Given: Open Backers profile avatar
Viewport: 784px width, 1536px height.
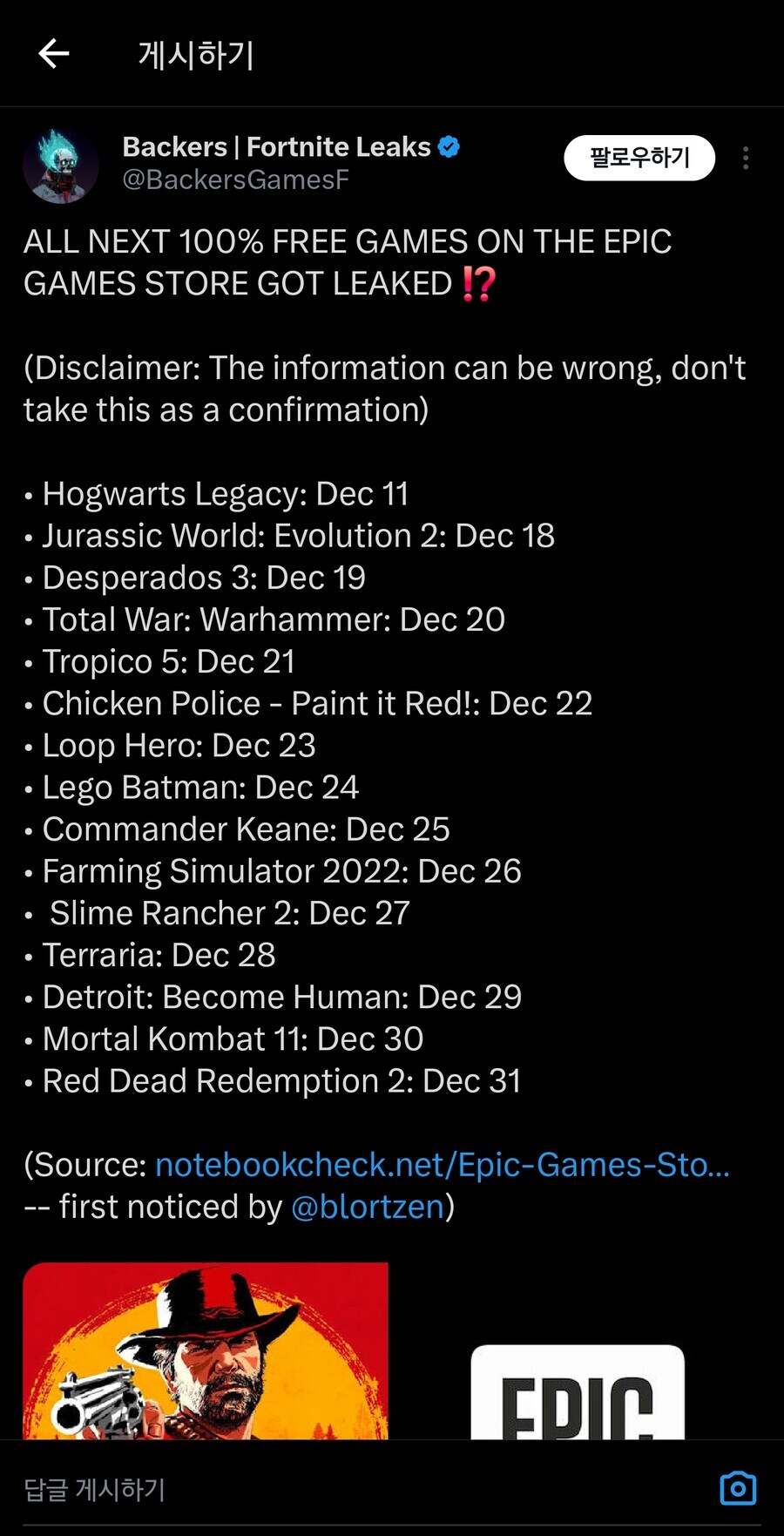Looking at the screenshot, I should tap(60, 165).
